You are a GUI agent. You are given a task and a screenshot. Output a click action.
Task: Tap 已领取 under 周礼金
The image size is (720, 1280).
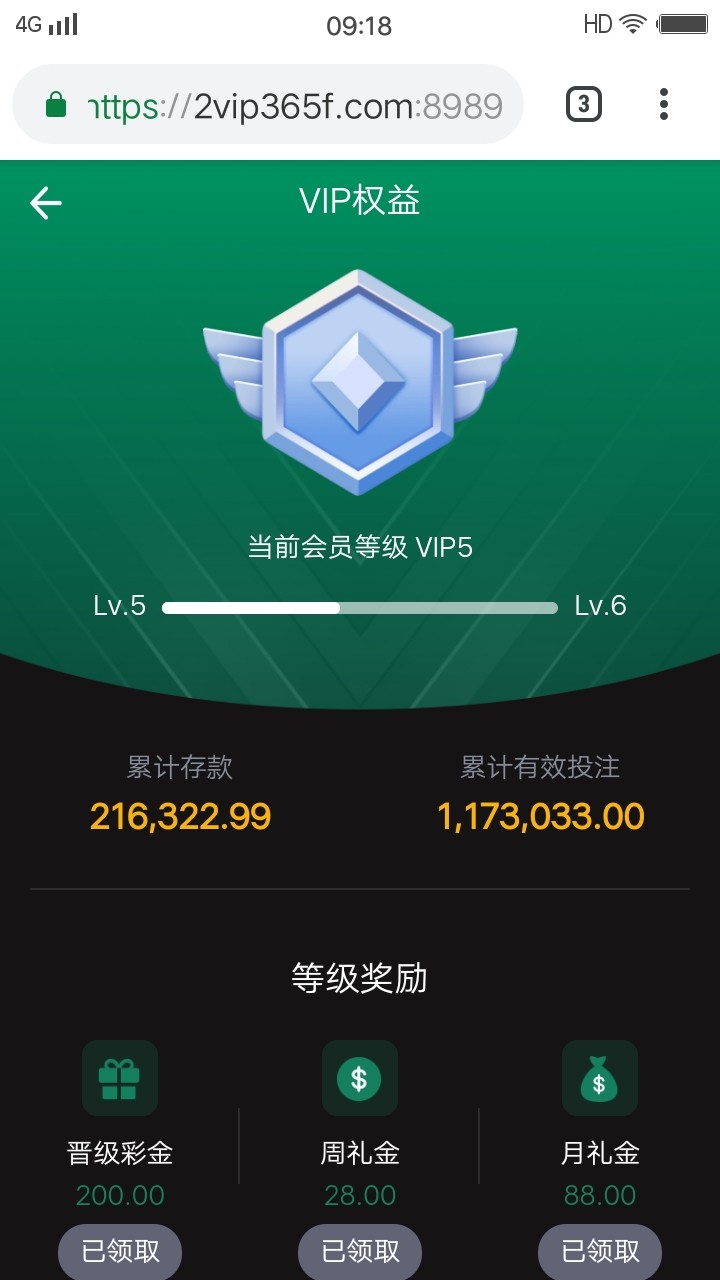coord(360,1251)
